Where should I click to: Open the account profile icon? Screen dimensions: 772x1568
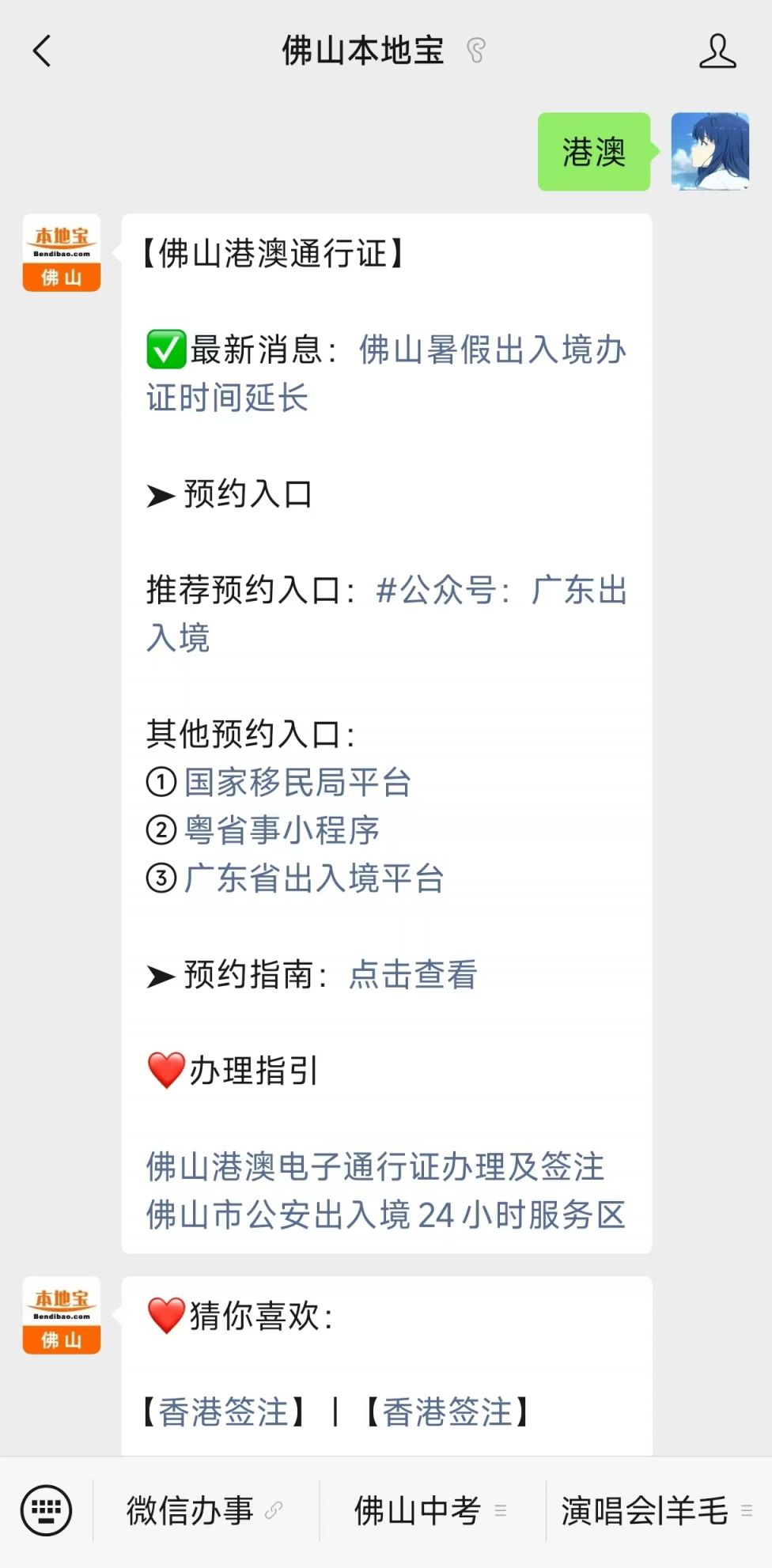click(x=717, y=51)
